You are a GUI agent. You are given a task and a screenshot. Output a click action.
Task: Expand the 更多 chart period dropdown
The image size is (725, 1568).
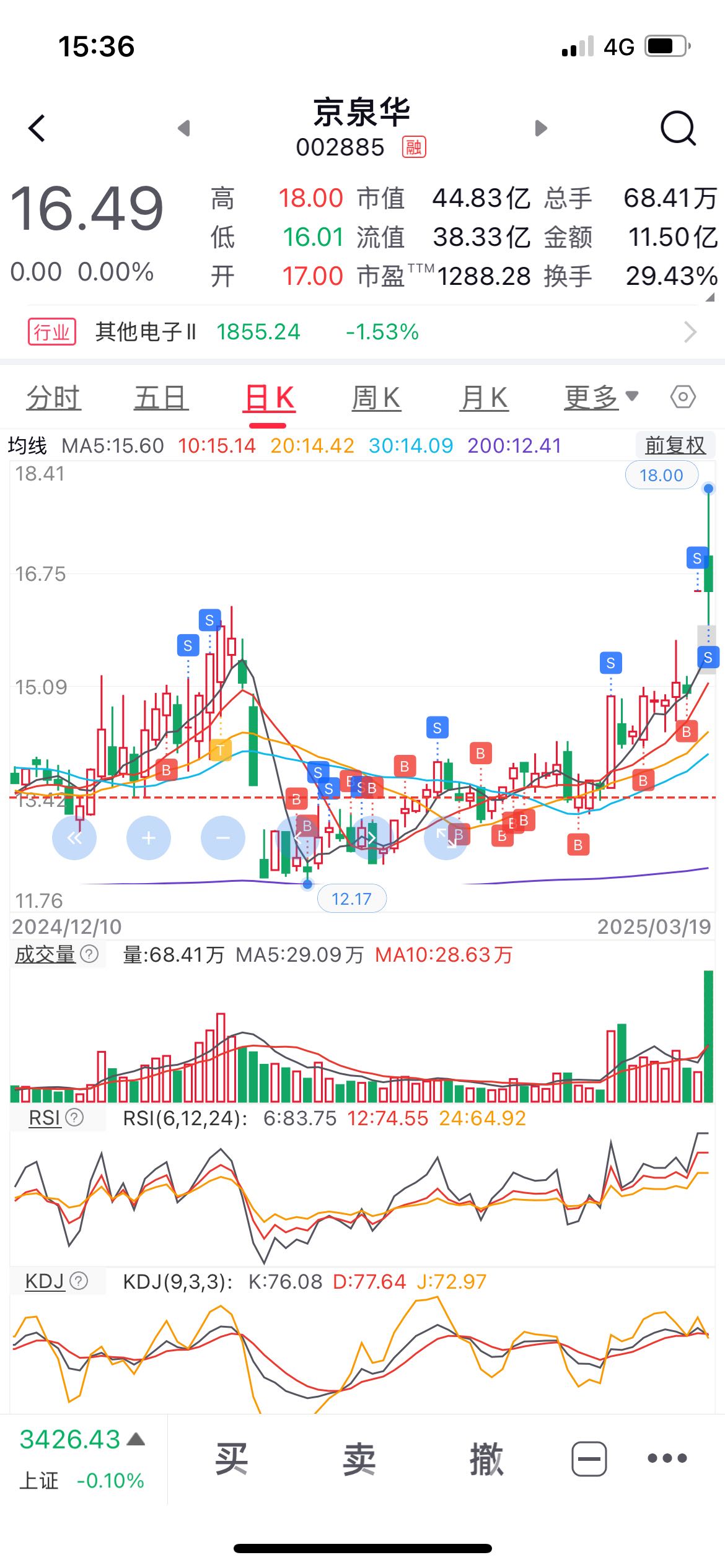click(x=600, y=398)
